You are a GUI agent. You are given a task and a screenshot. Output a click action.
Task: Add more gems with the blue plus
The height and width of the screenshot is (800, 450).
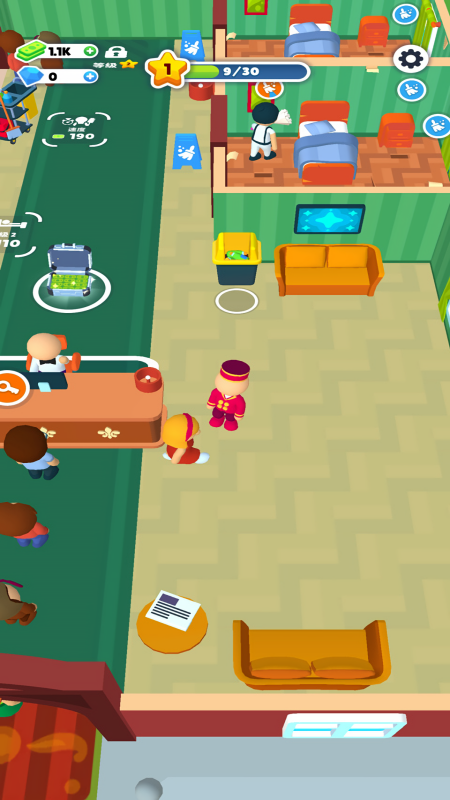pyautogui.click(x=90, y=77)
